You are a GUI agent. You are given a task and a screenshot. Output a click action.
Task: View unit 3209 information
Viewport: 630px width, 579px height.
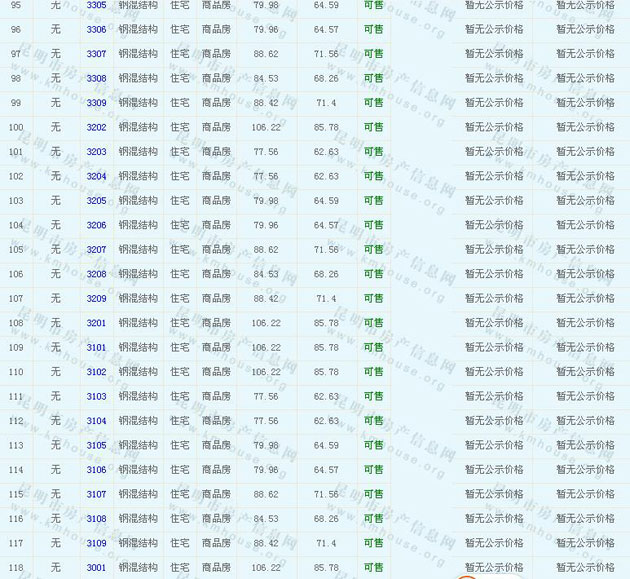[96, 298]
